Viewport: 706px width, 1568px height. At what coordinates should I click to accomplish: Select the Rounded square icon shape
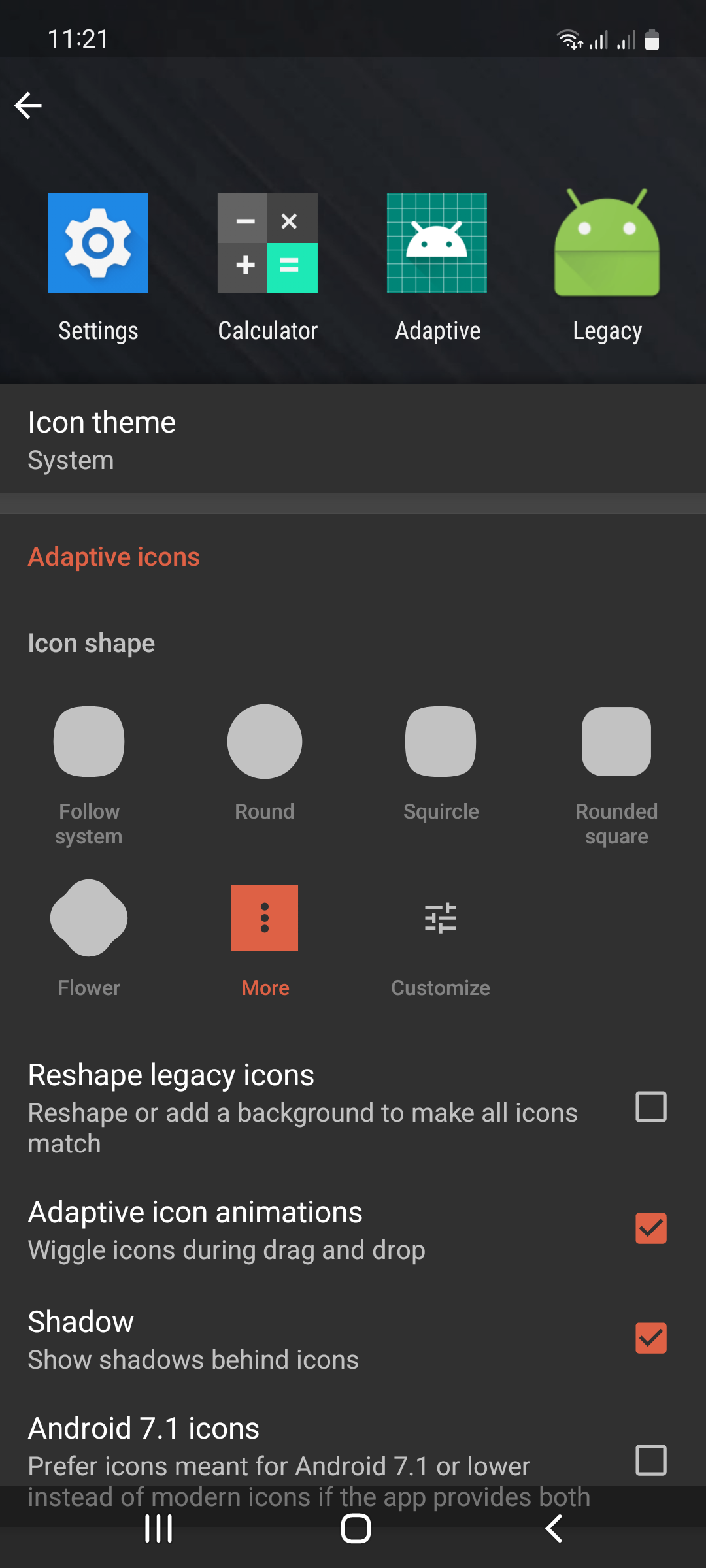pyautogui.click(x=616, y=742)
